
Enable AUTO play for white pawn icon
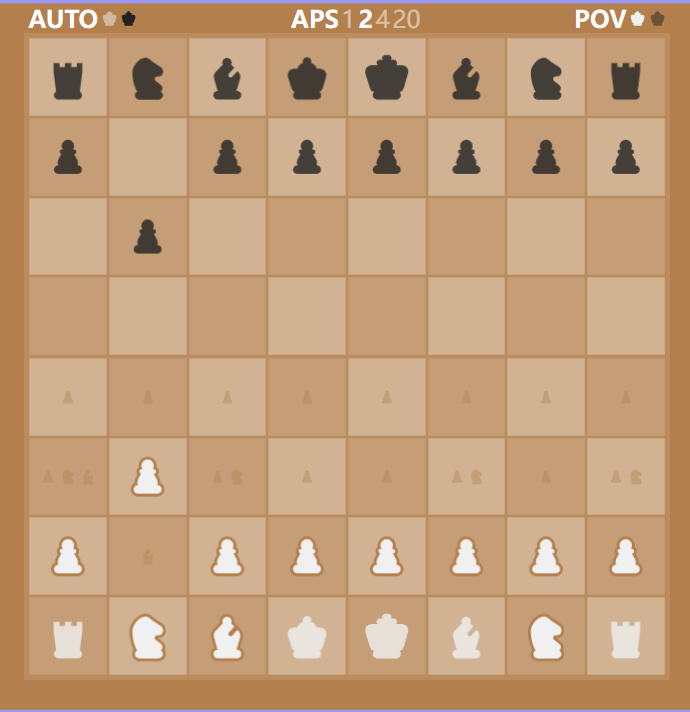click(x=110, y=19)
